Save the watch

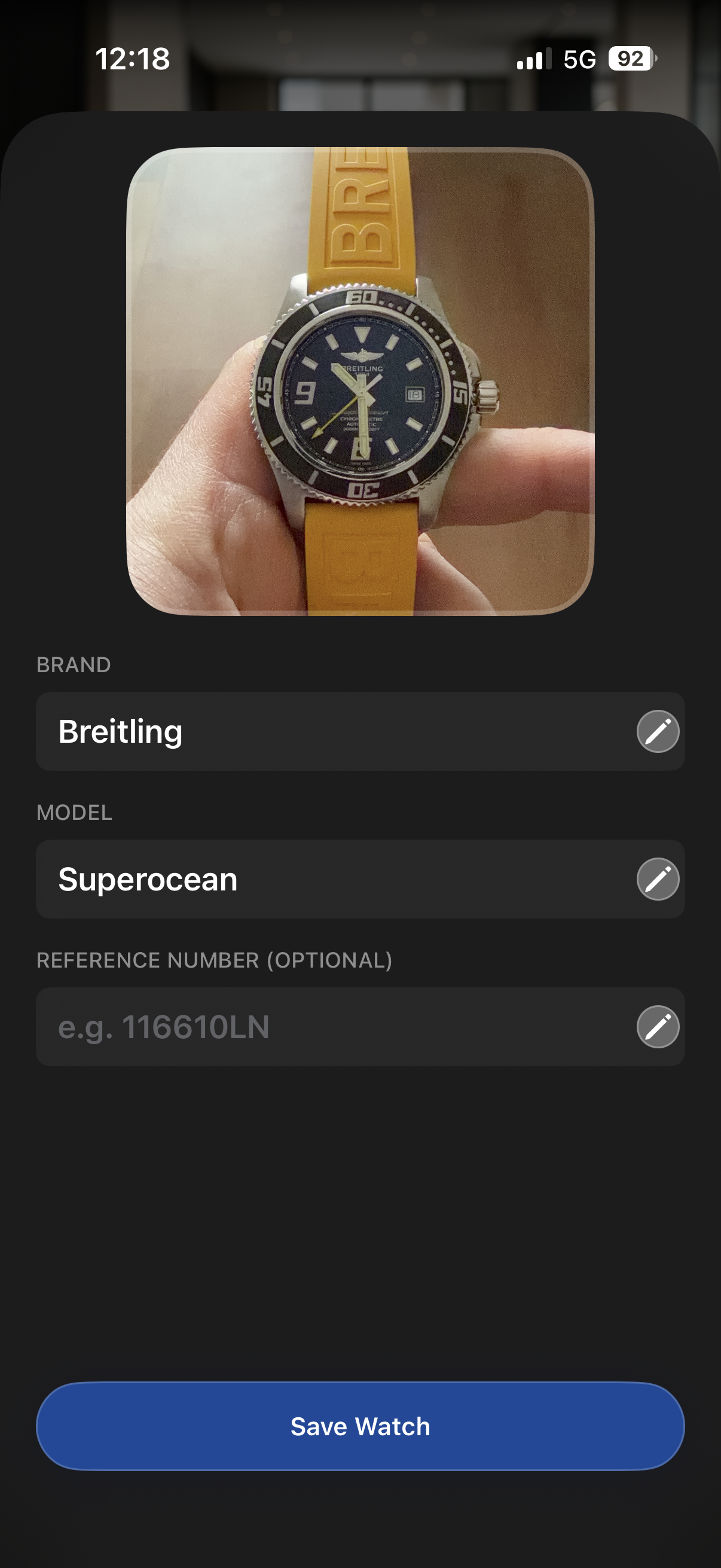360,1426
